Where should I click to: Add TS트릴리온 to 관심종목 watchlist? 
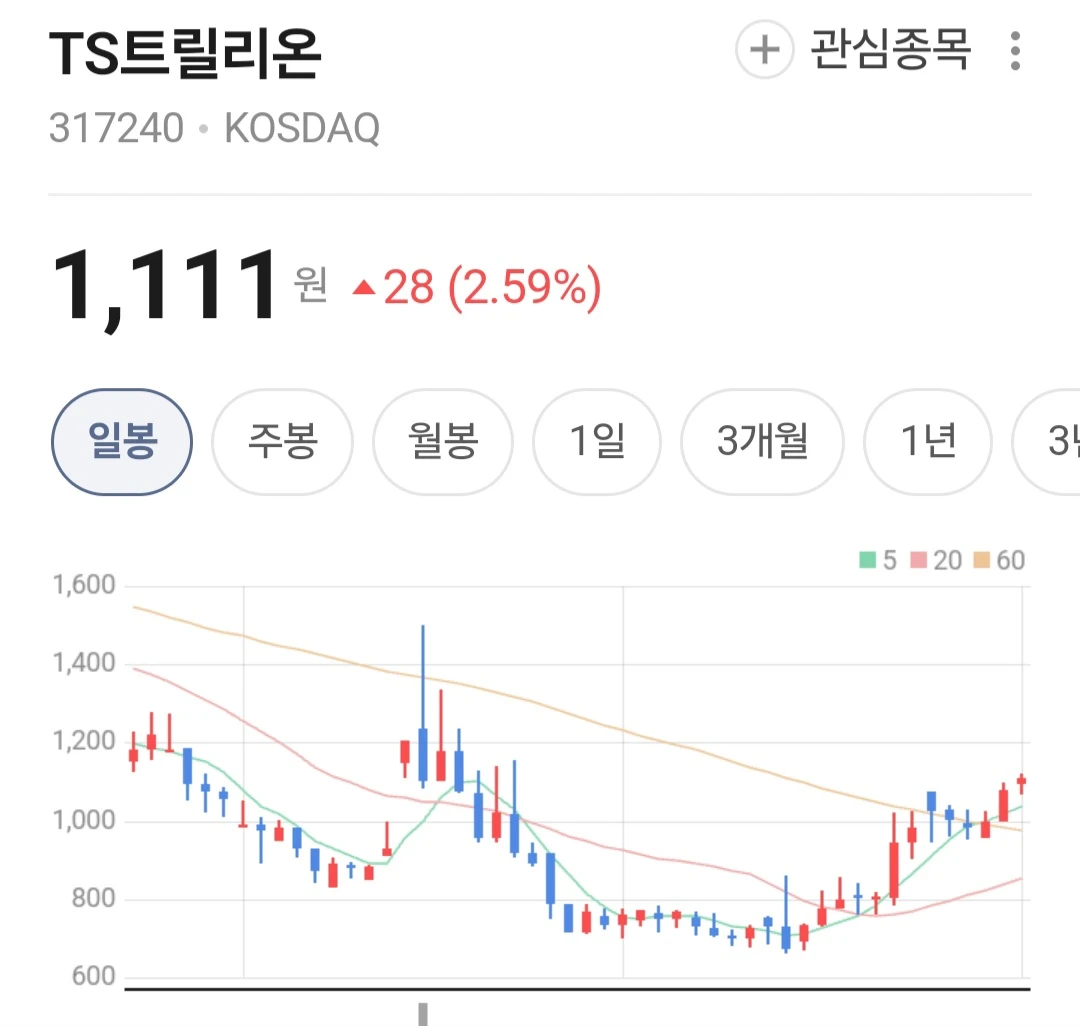pyautogui.click(x=854, y=50)
